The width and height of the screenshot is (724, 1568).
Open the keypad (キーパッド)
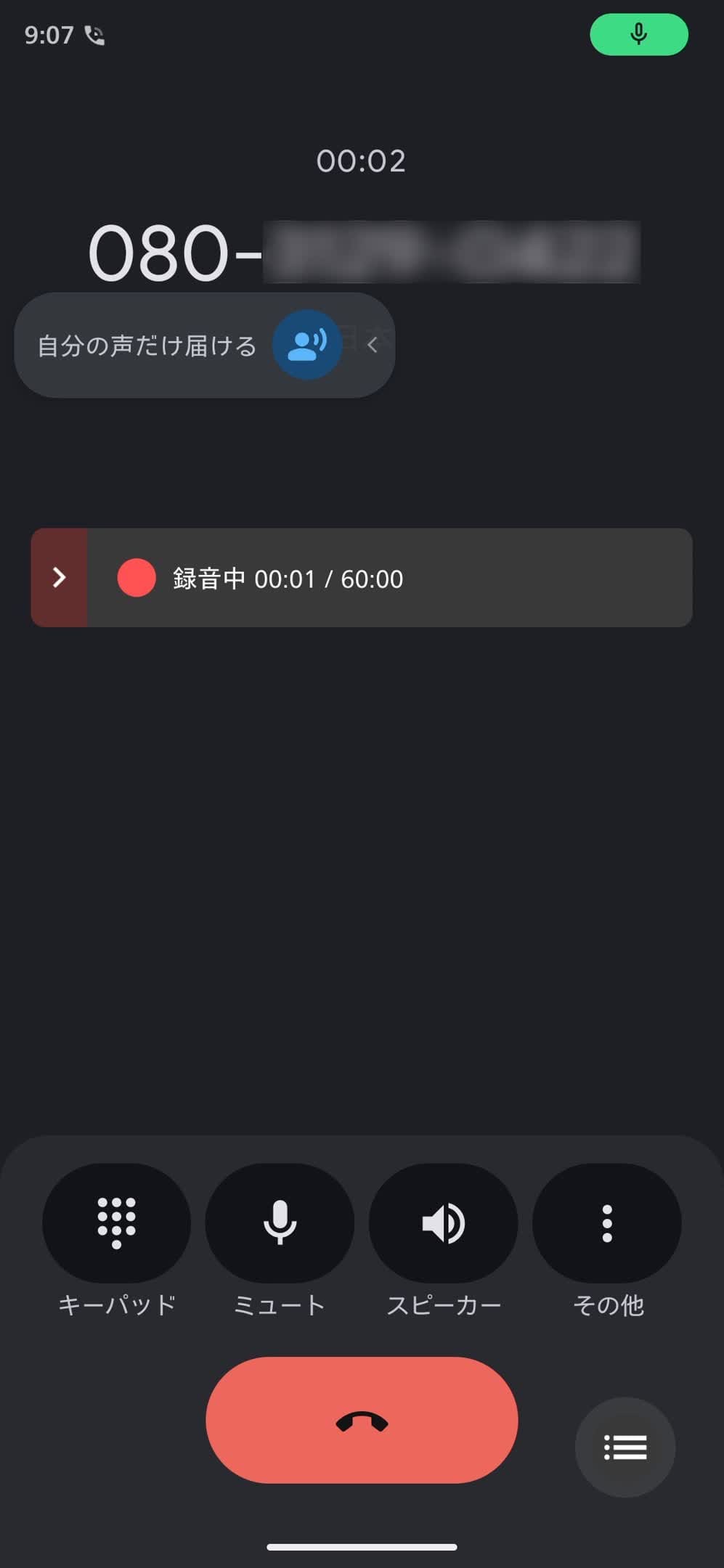116,1223
